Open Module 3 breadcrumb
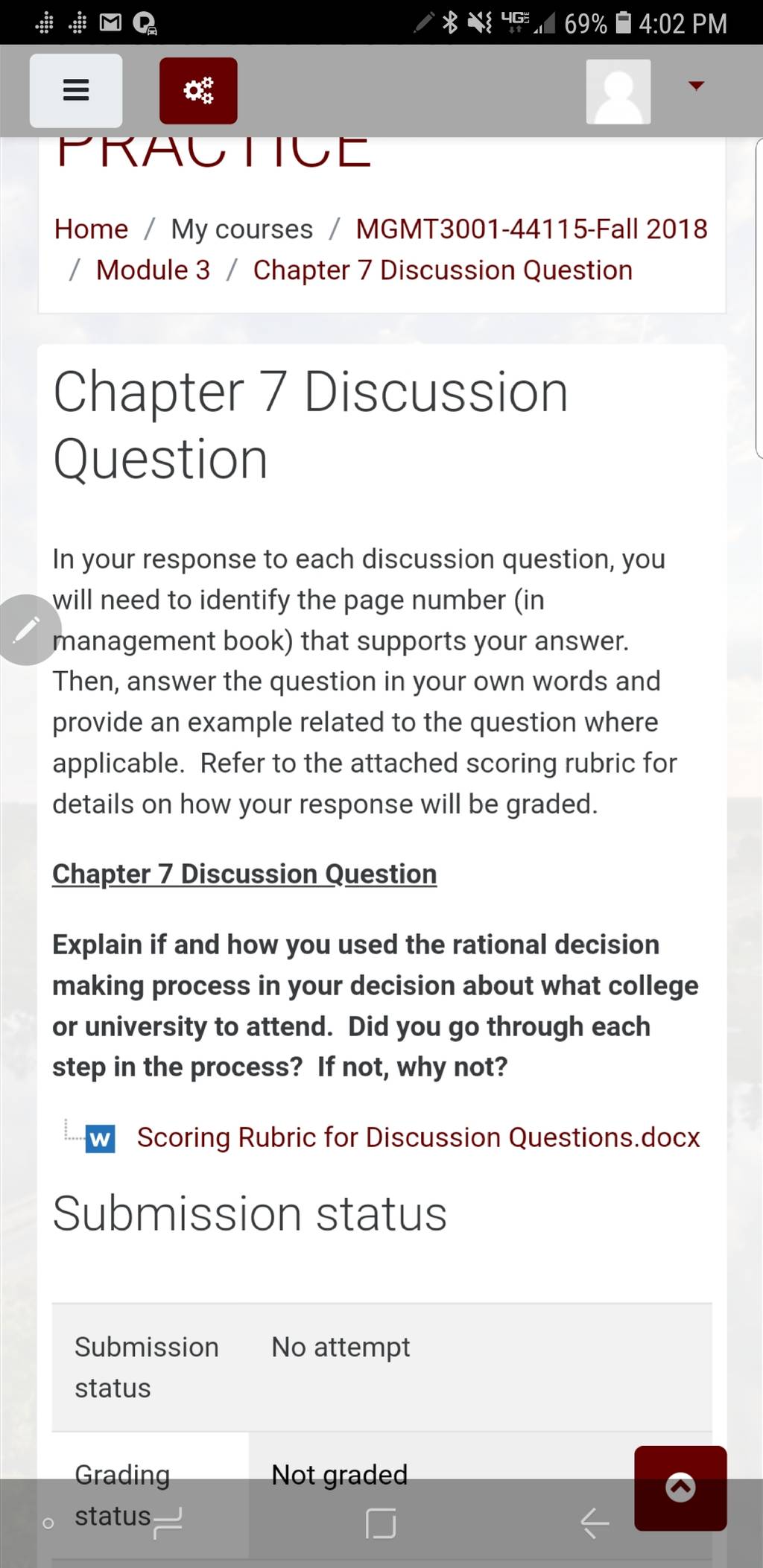Image resolution: width=763 pixels, height=1568 pixels. coord(153,270)
